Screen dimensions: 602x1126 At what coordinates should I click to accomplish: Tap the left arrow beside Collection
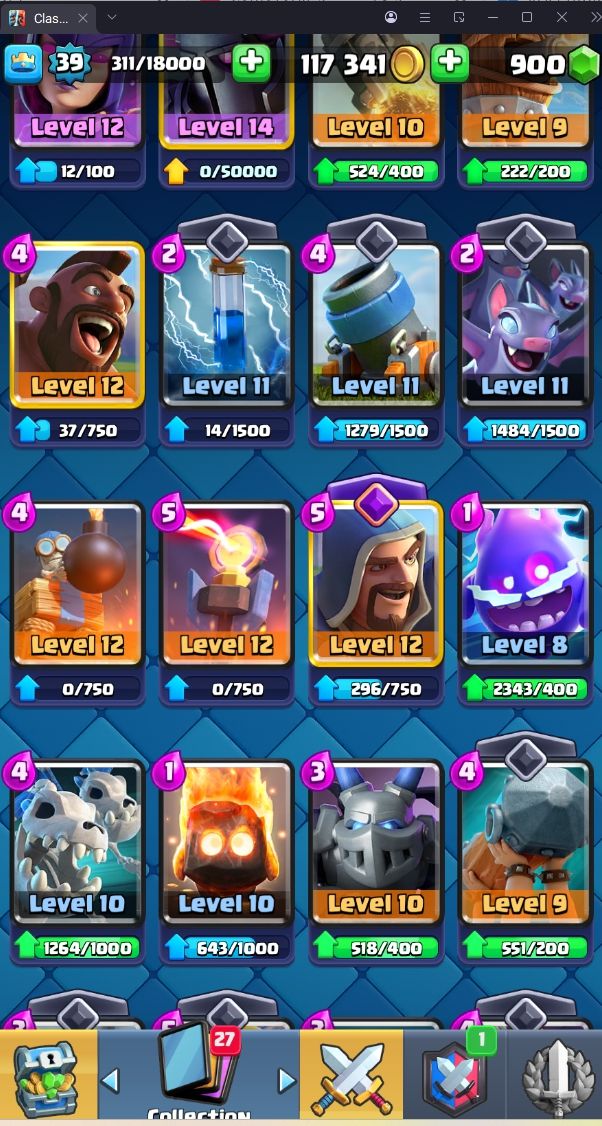point(110,1079)
